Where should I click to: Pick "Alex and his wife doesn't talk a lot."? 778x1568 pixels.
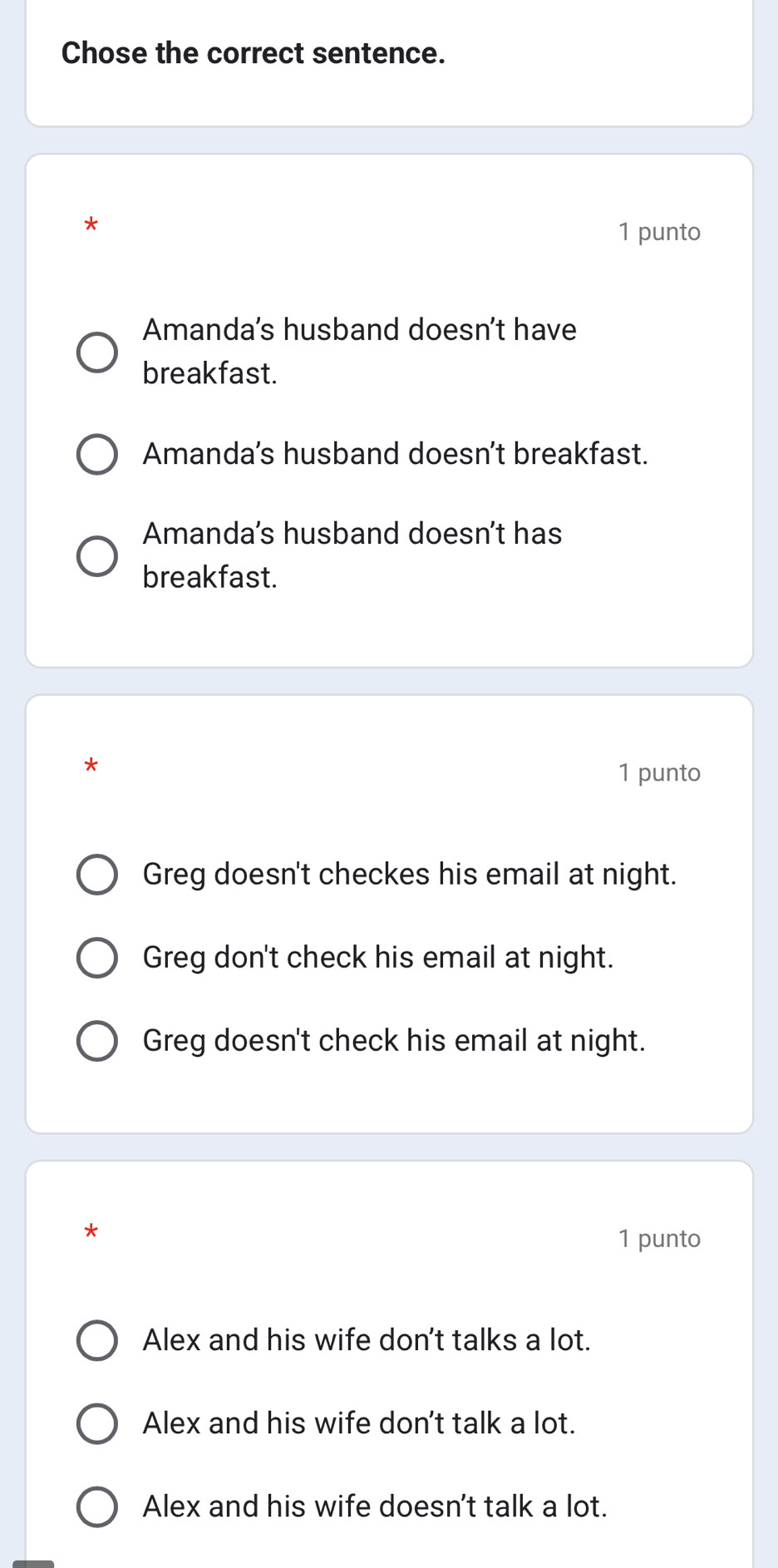(x=97, y=1506)
